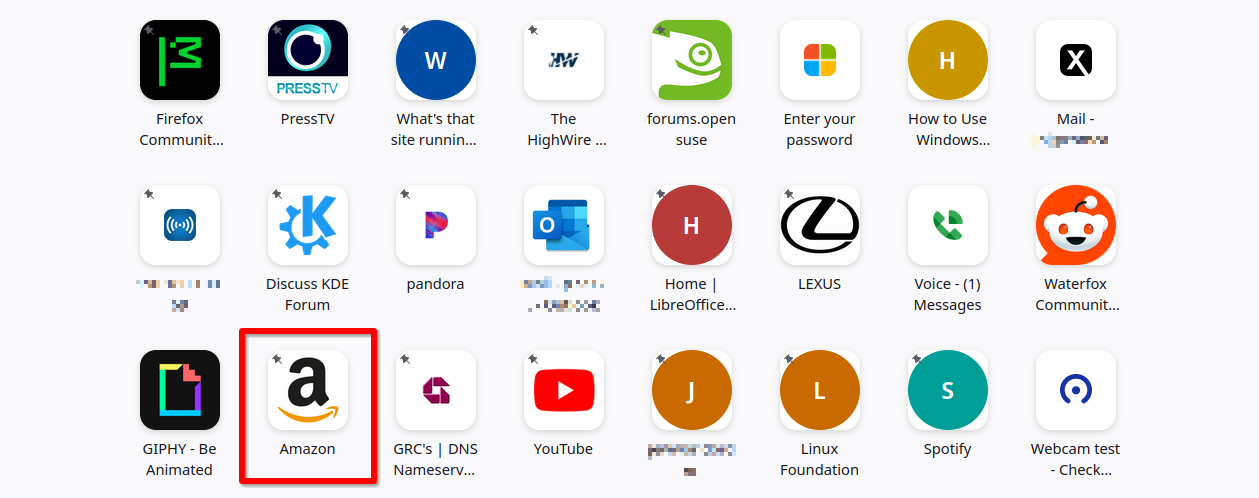Viewport: 1259px width, 498px height.
Task: Open The HighWire shortcut
Action: (x=564, y=60)
